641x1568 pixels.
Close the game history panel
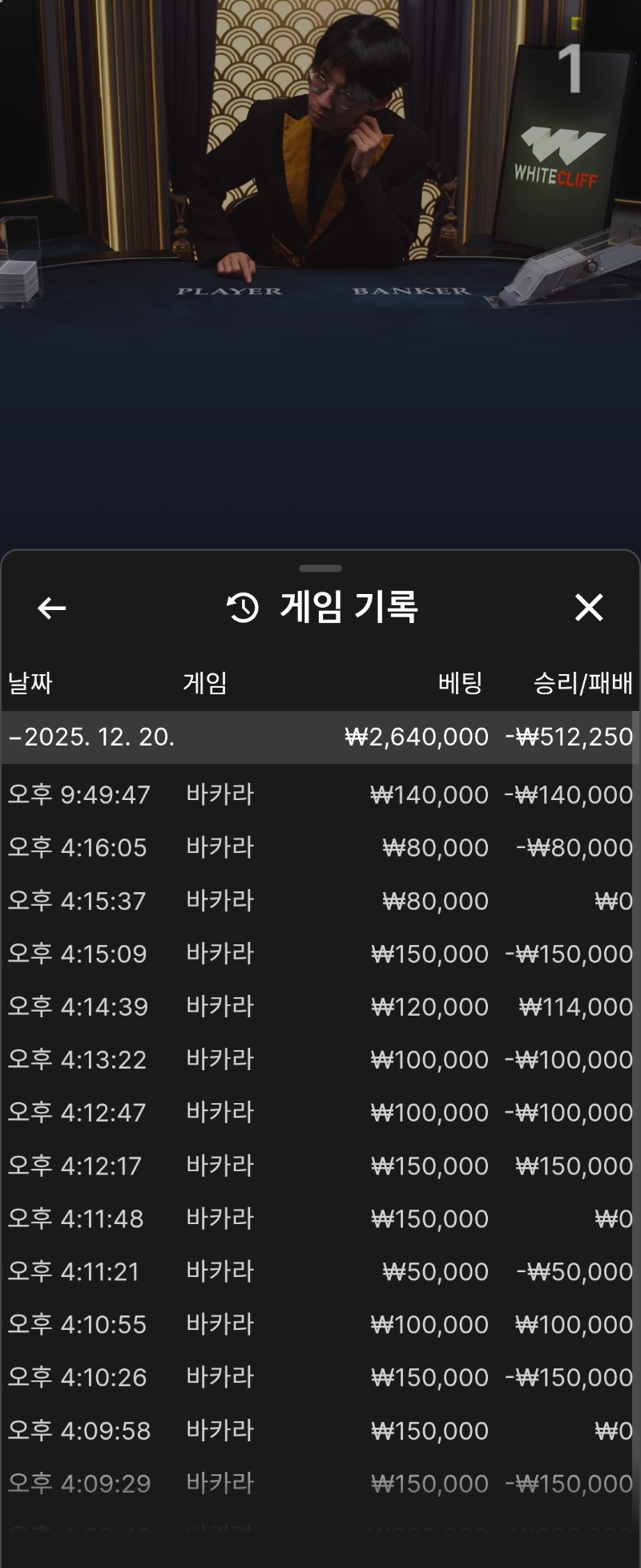pyautogui.click(x=589, y=608)
